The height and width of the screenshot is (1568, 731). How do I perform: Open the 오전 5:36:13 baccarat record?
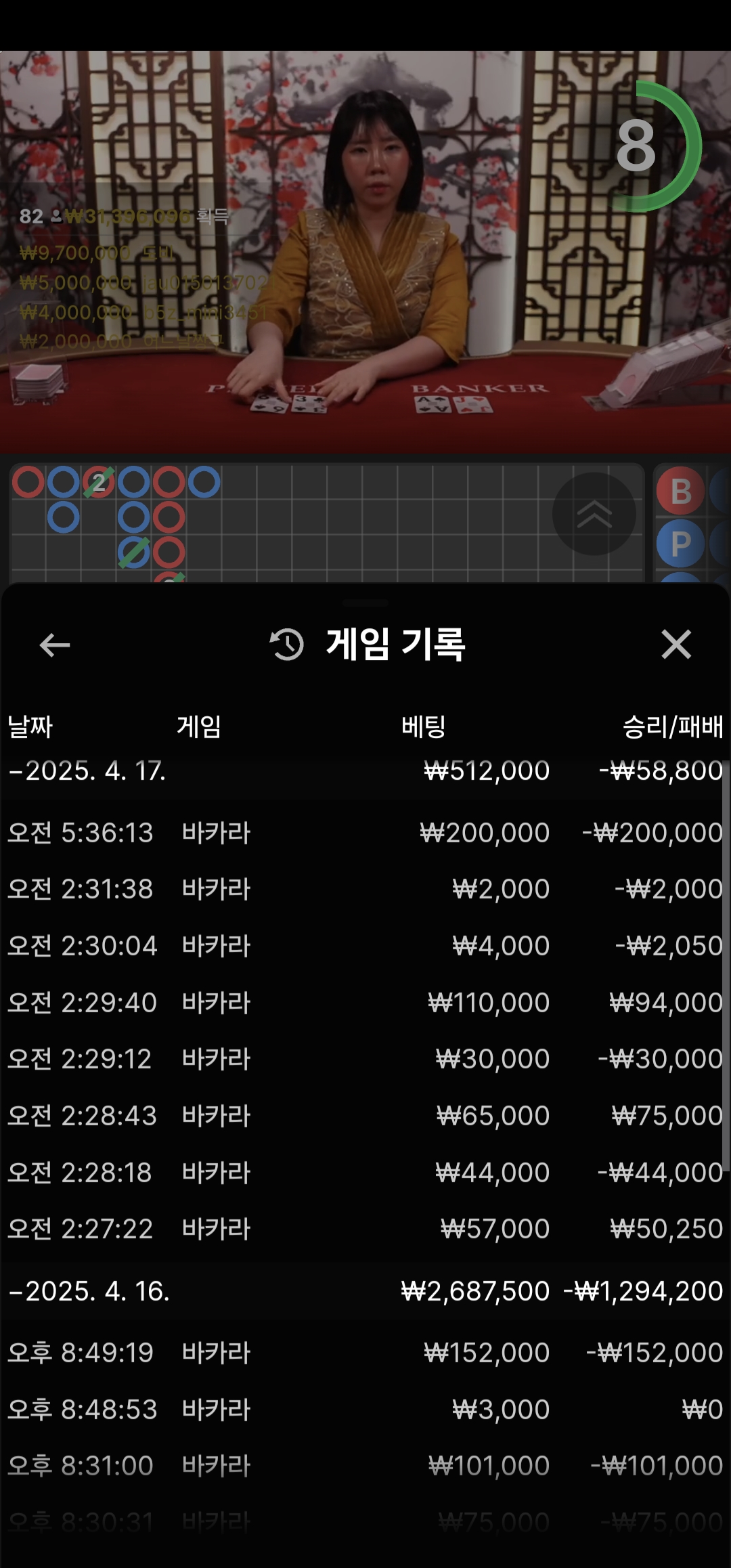pyautogui.click(x=365, y=832)
